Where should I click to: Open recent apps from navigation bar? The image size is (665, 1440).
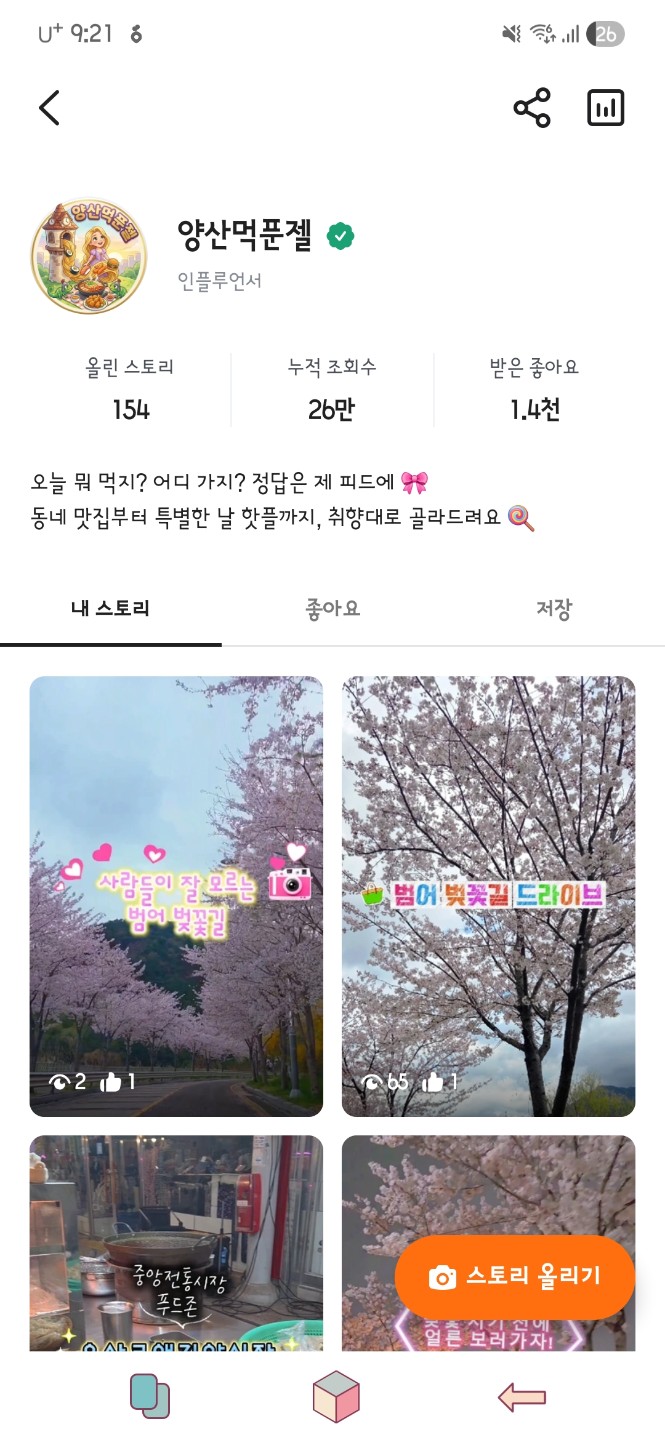point(149,1396)
